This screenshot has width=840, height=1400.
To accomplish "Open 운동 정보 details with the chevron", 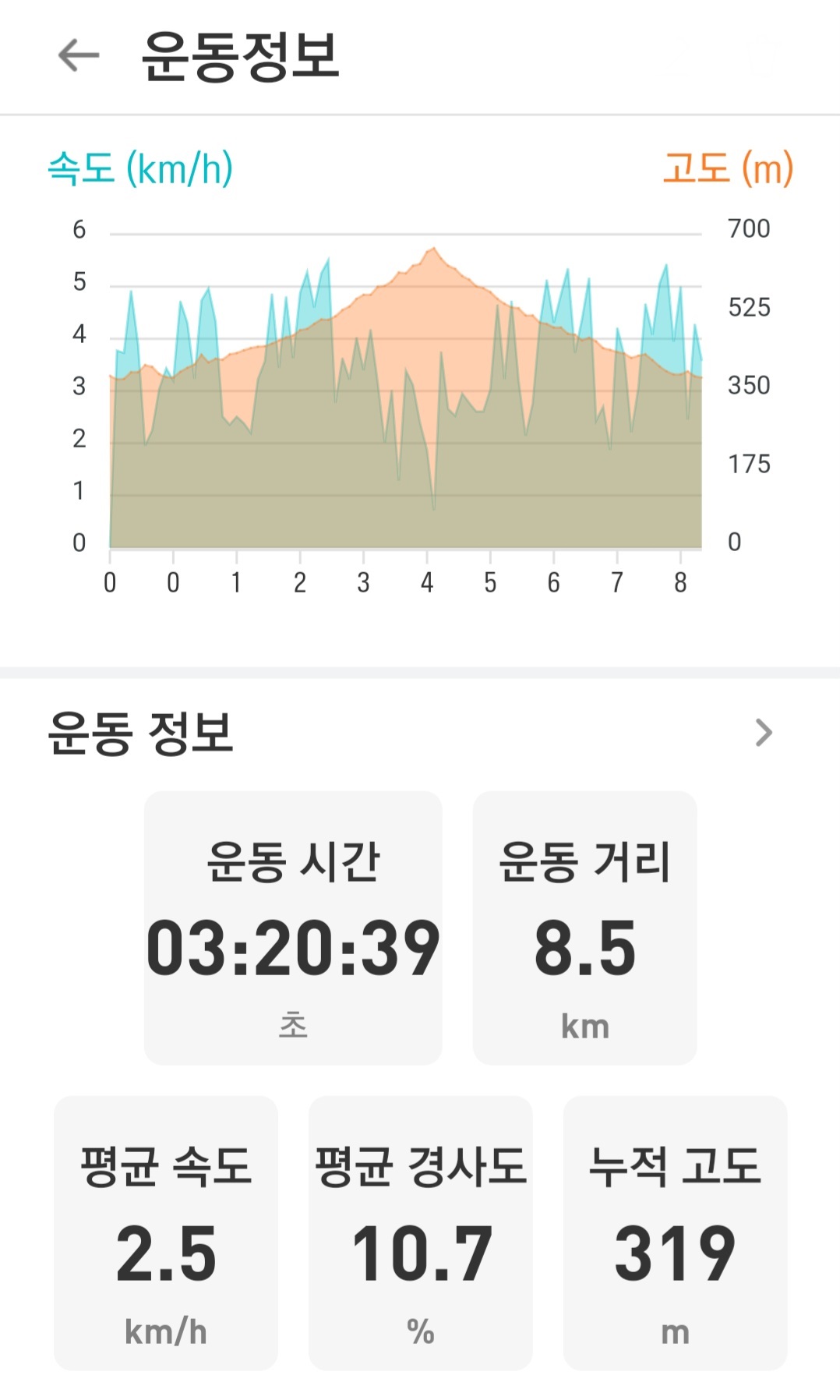I will pyautogui.click(x=764, y=733).
